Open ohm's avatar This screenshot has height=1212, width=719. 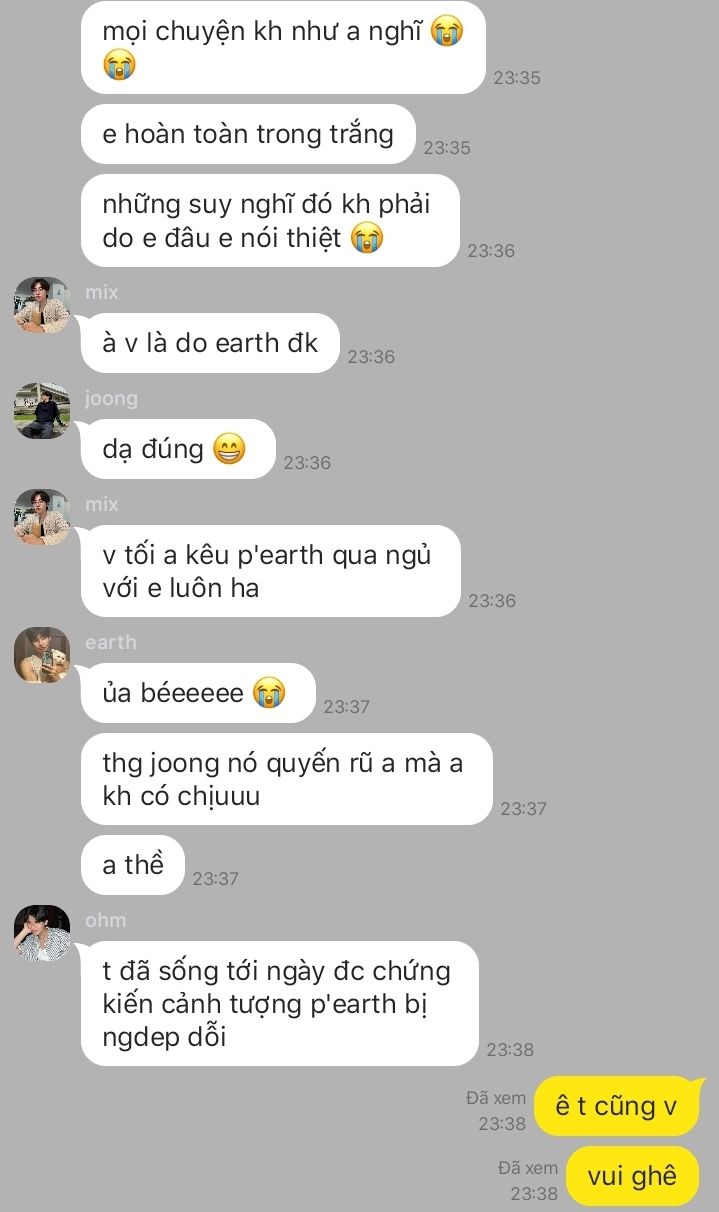point(42,933)
